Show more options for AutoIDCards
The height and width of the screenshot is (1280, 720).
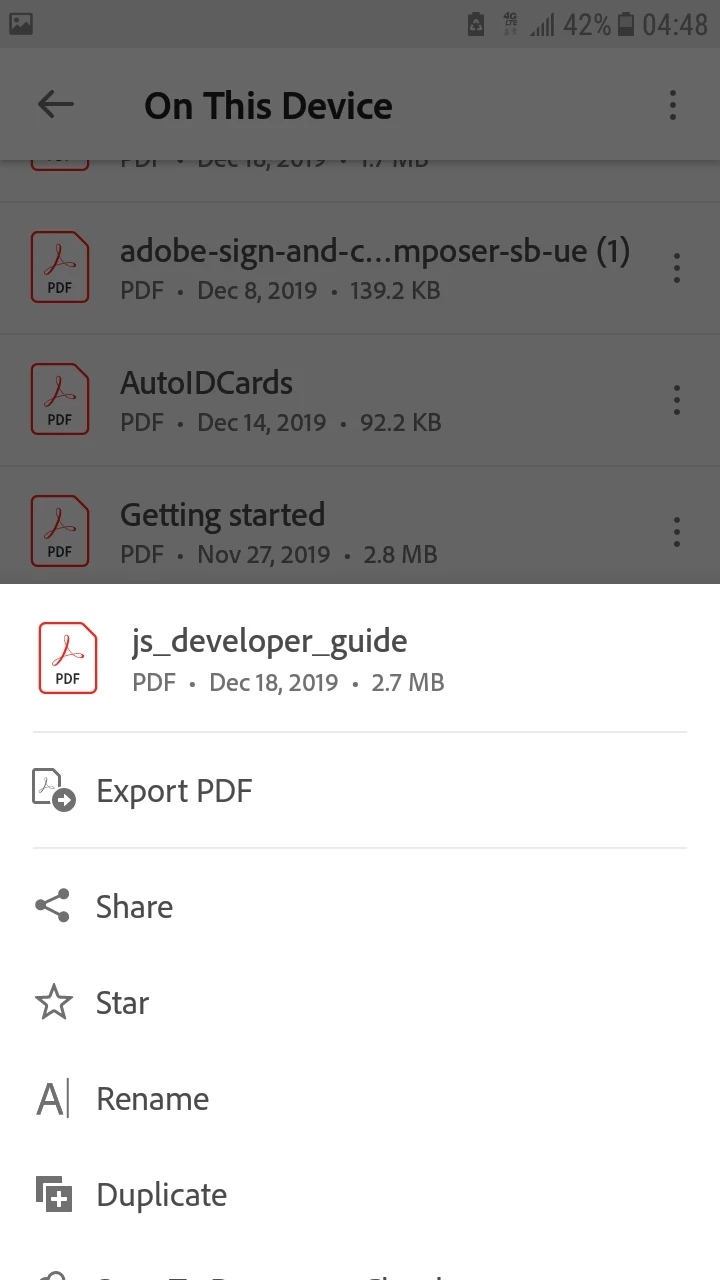click(x=677, y=400)
